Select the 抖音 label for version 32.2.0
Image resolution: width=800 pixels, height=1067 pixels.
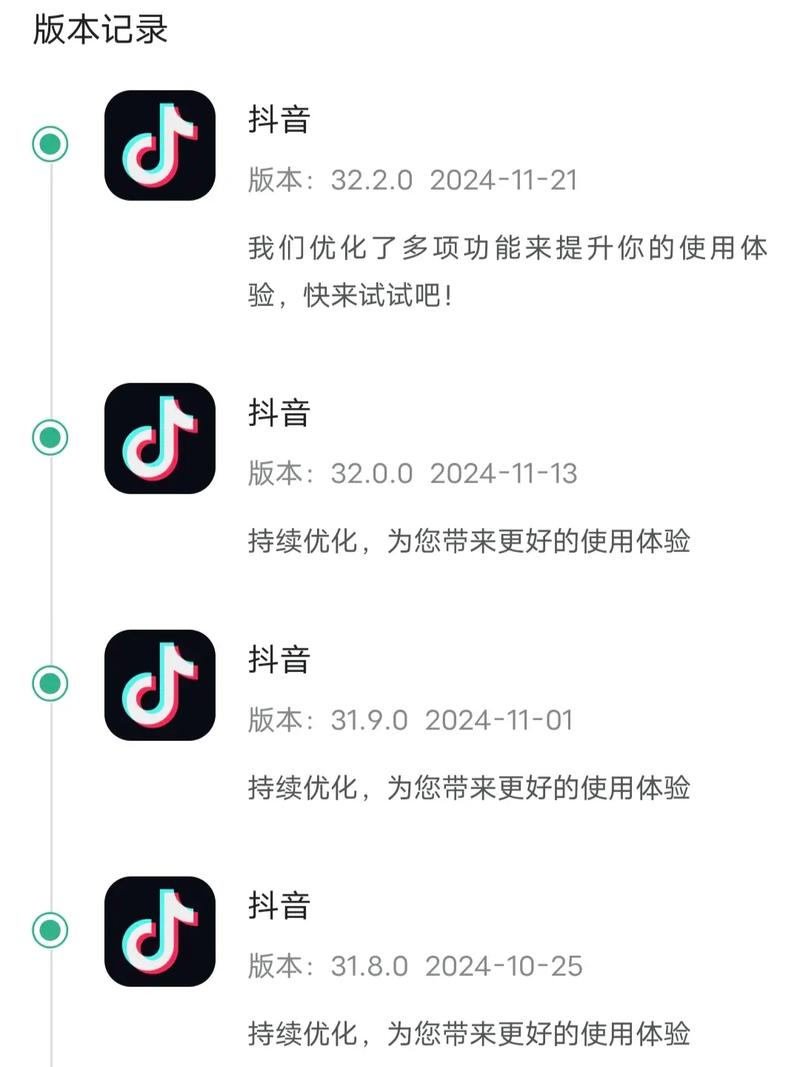point(275,118)
